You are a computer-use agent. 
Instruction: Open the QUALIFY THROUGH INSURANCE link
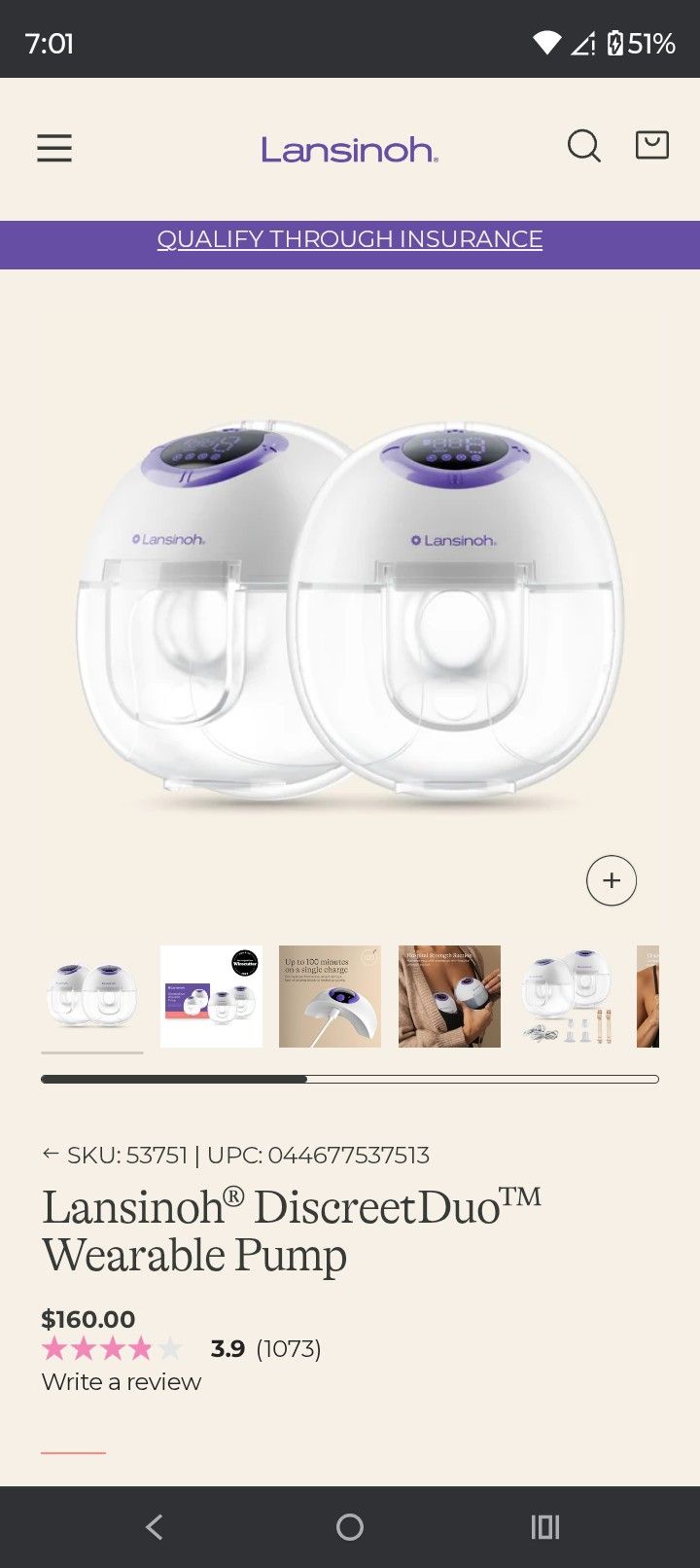[x=350, y=238]
